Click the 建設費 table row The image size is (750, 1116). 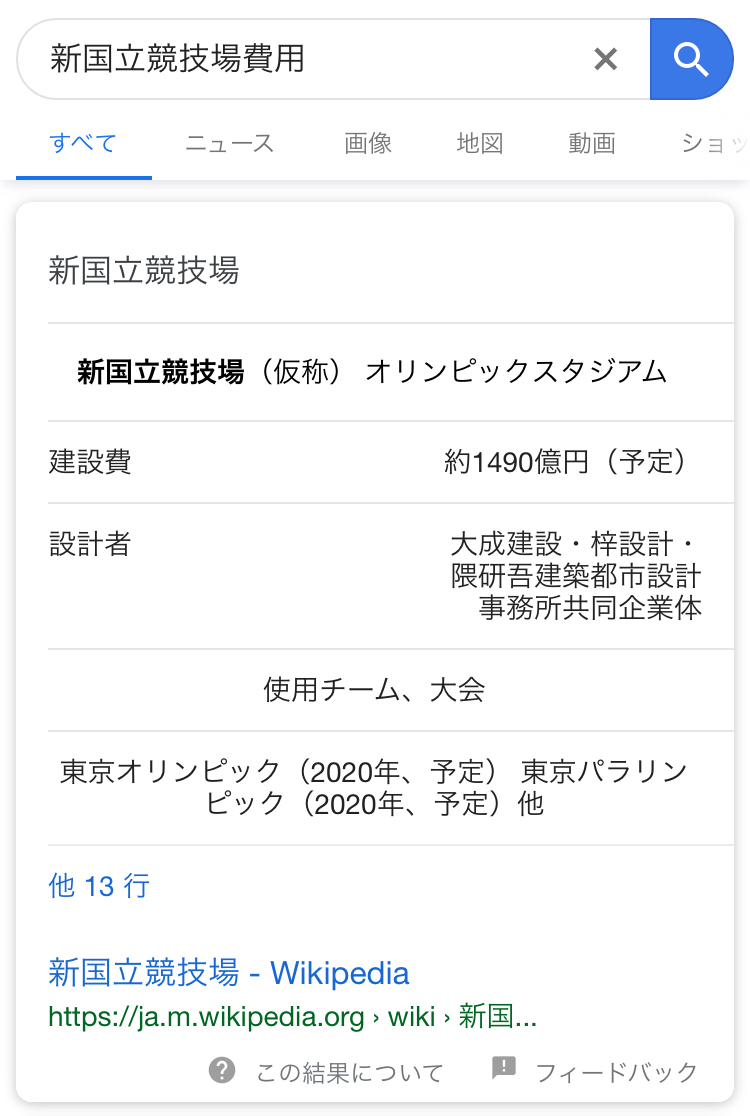pyautogui.click(x=375, y=462)
